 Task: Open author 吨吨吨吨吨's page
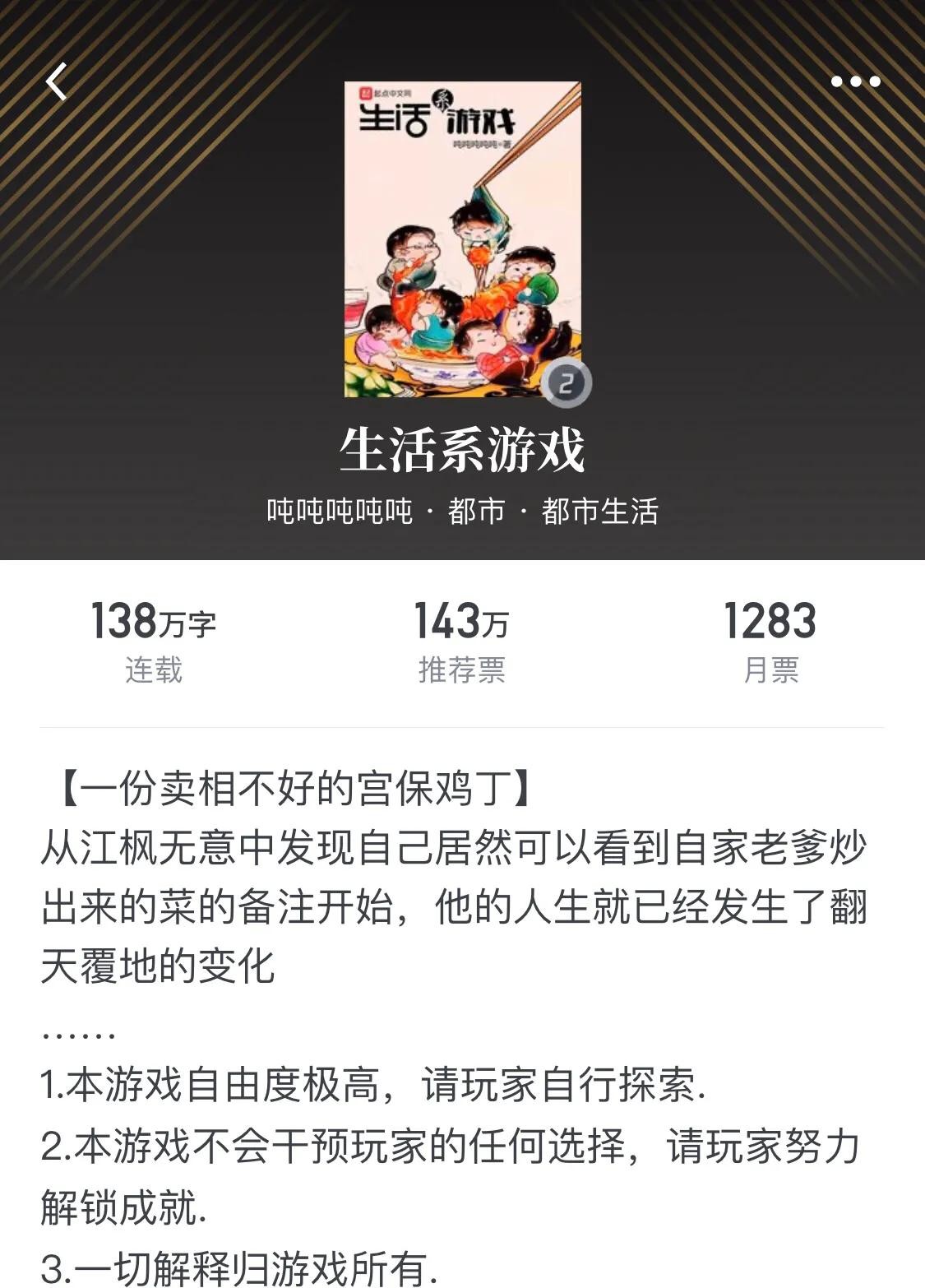click(339, 512)
